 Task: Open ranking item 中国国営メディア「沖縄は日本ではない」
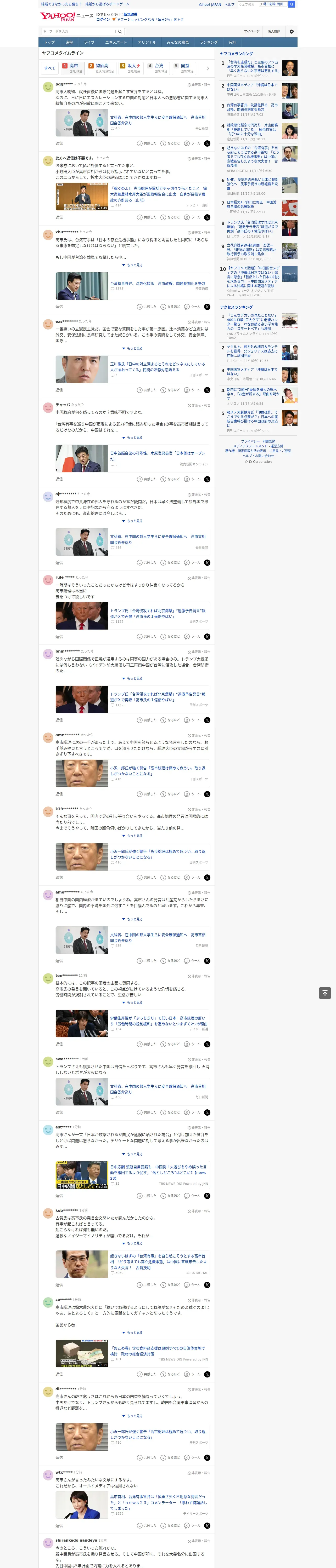(252, 87)
